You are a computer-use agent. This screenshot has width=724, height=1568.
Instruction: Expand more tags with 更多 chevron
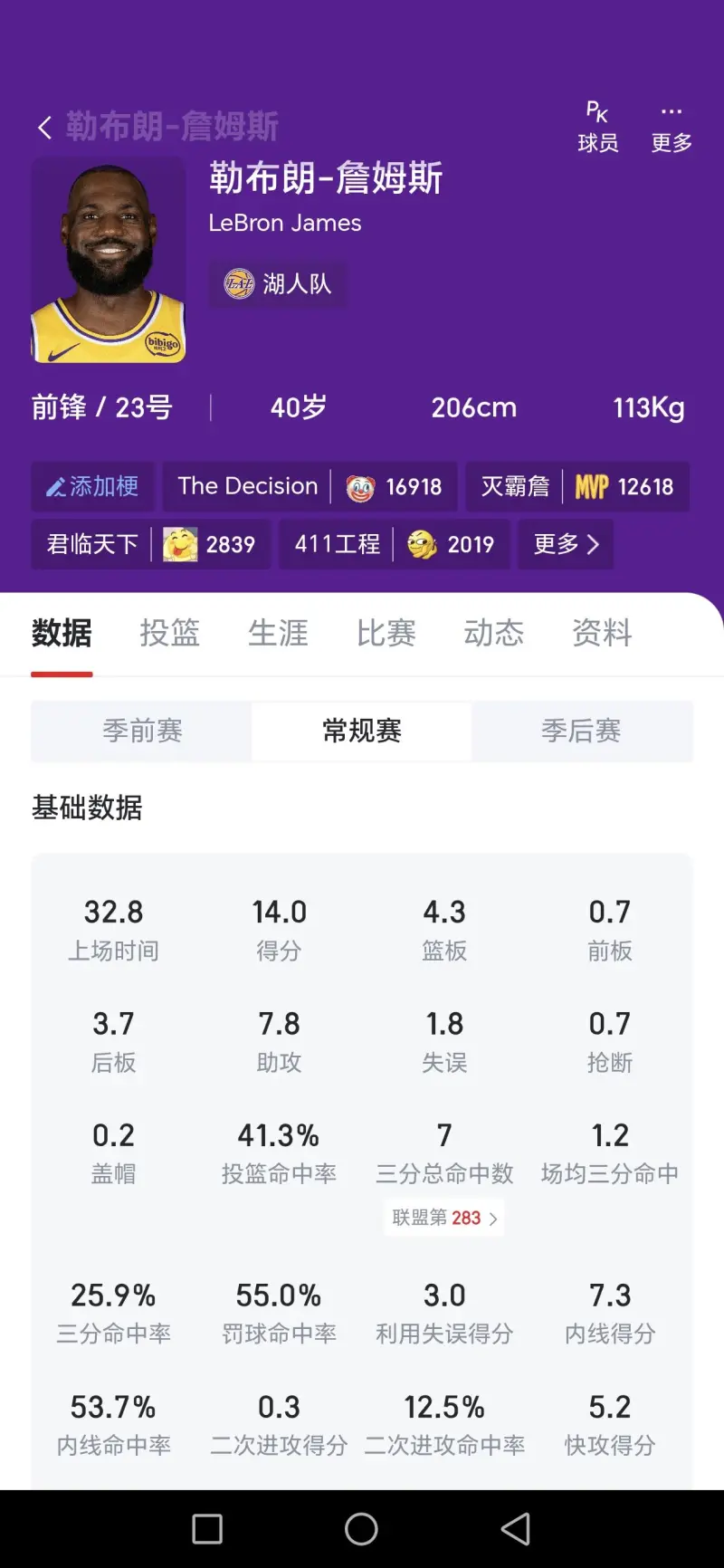pyautogui.click(x=566, y=544)
